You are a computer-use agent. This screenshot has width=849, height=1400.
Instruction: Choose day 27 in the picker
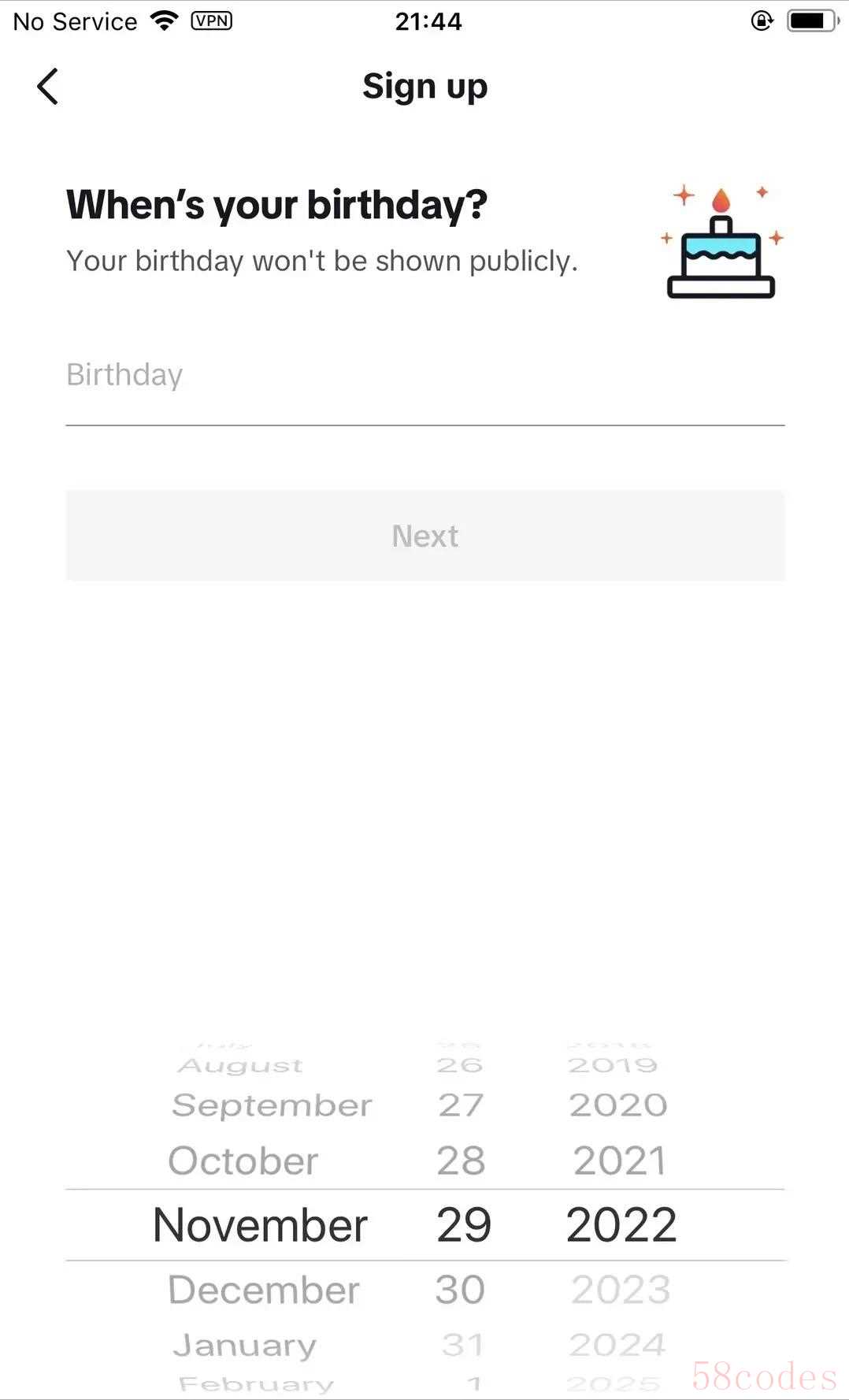point(462,1105)
